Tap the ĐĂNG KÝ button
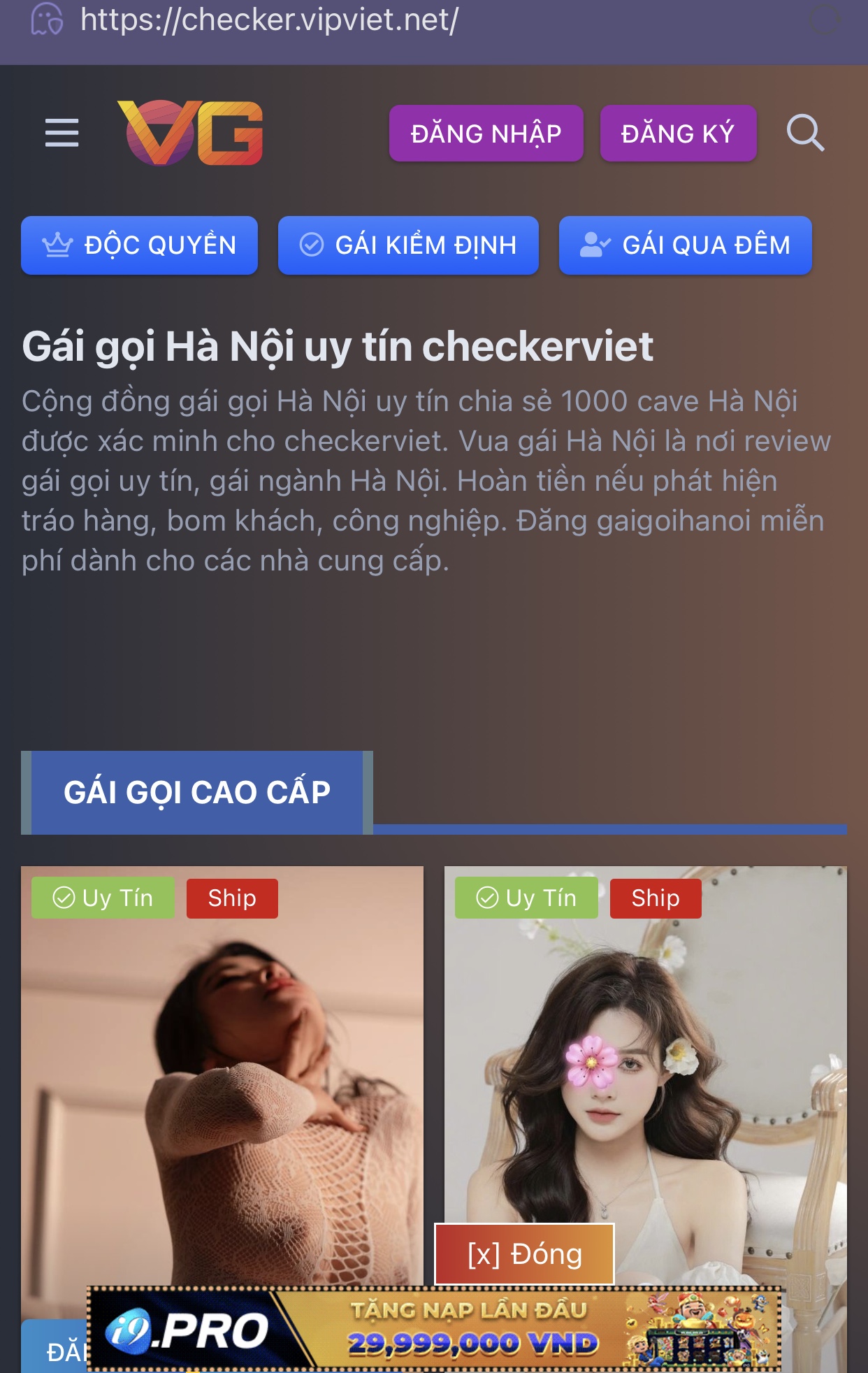 [x=678, y=134]
